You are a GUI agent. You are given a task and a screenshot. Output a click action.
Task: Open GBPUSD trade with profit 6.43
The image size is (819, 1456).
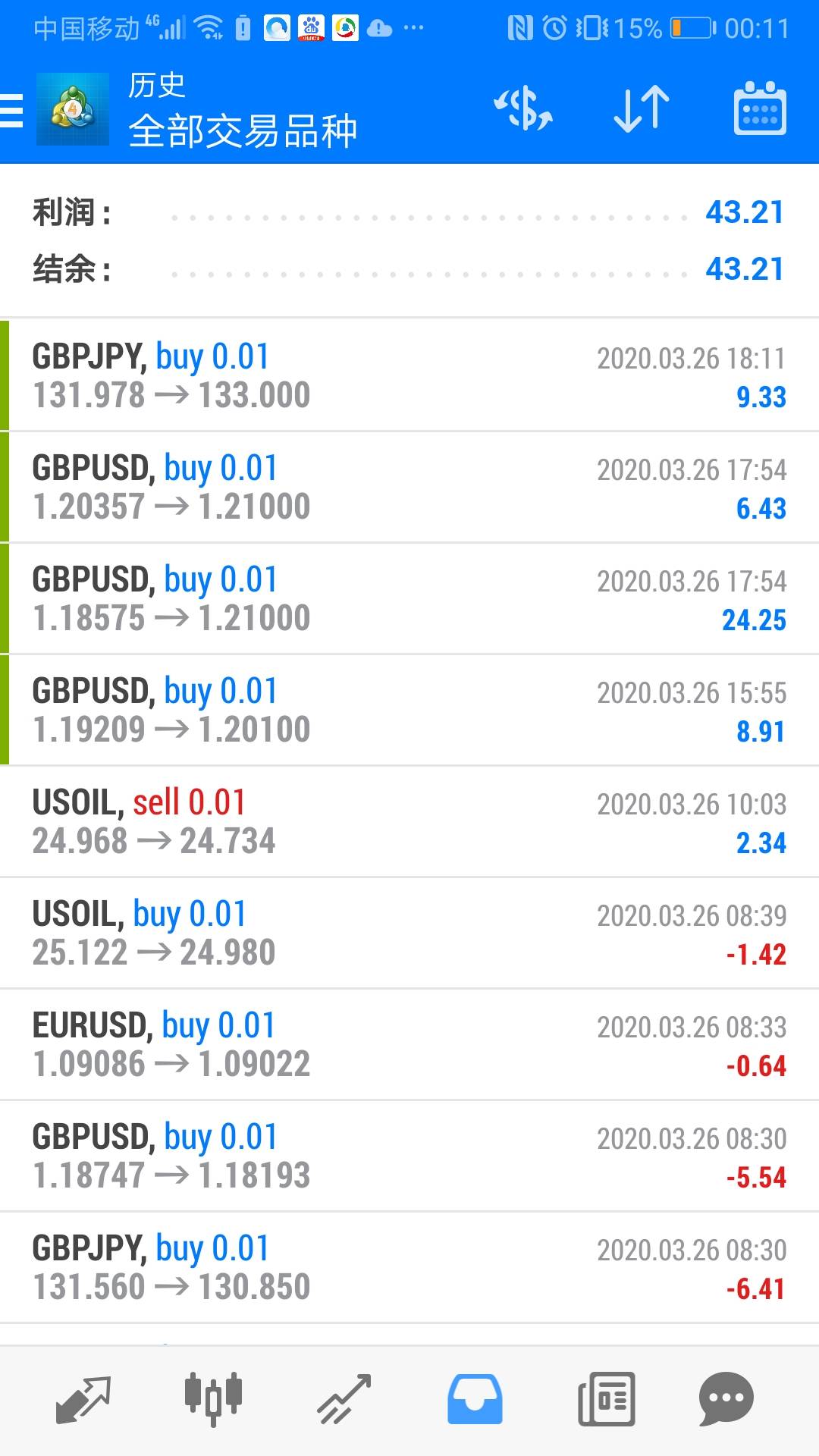pyautogui.click(x=409, y=487)
